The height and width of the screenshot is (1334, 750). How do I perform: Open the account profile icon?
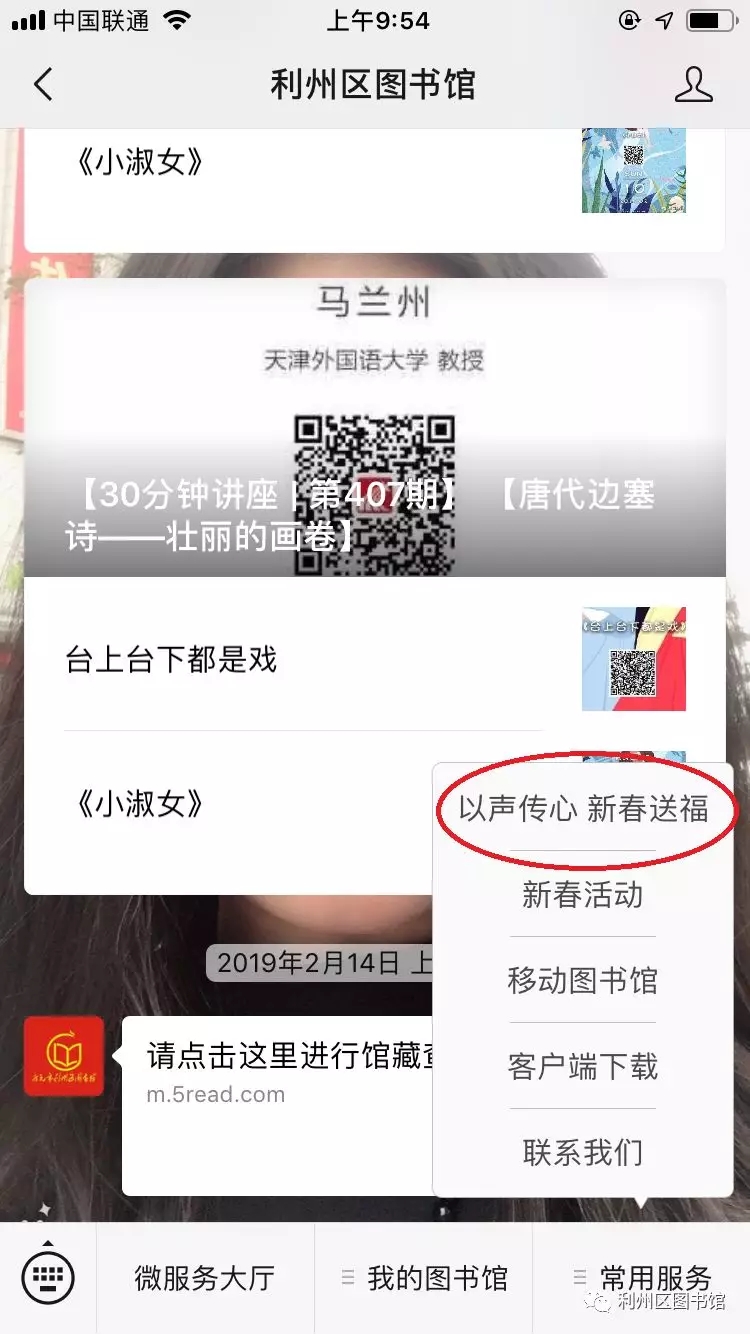[693, 85]
